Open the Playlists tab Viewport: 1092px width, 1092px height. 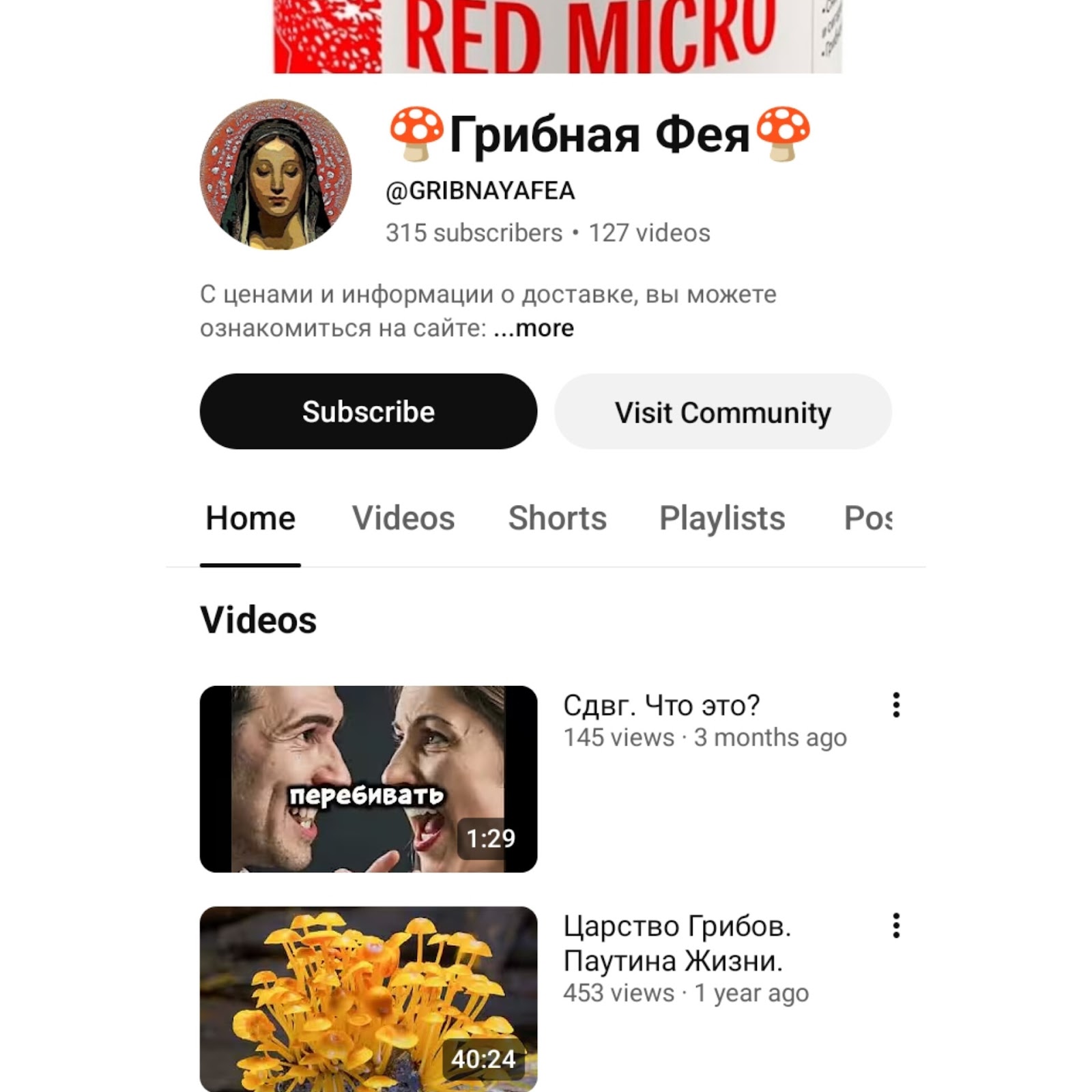721,518
